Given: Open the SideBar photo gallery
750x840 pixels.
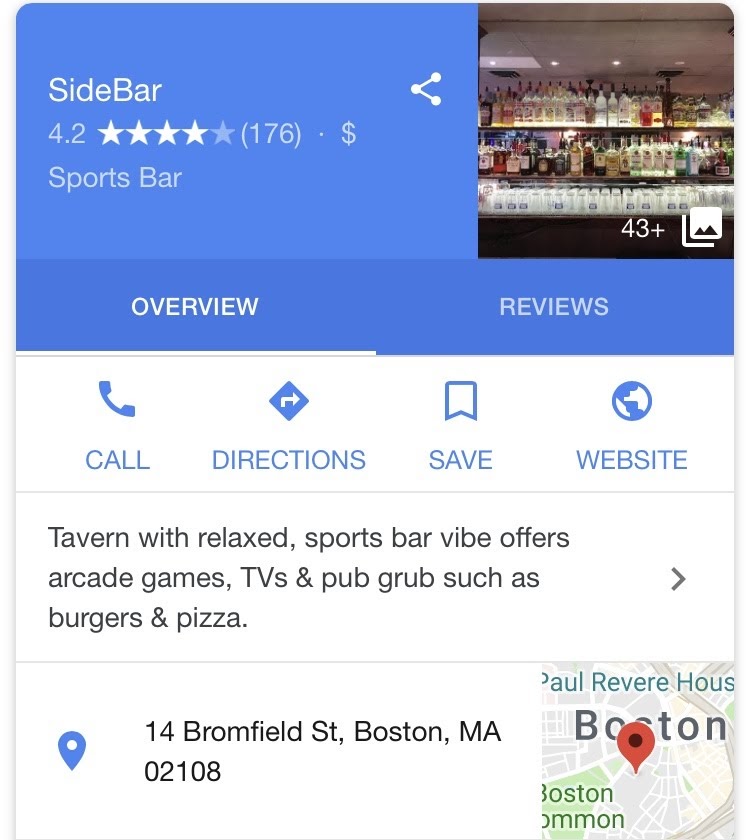Looking at the screenshot, I should click(605, 131).
